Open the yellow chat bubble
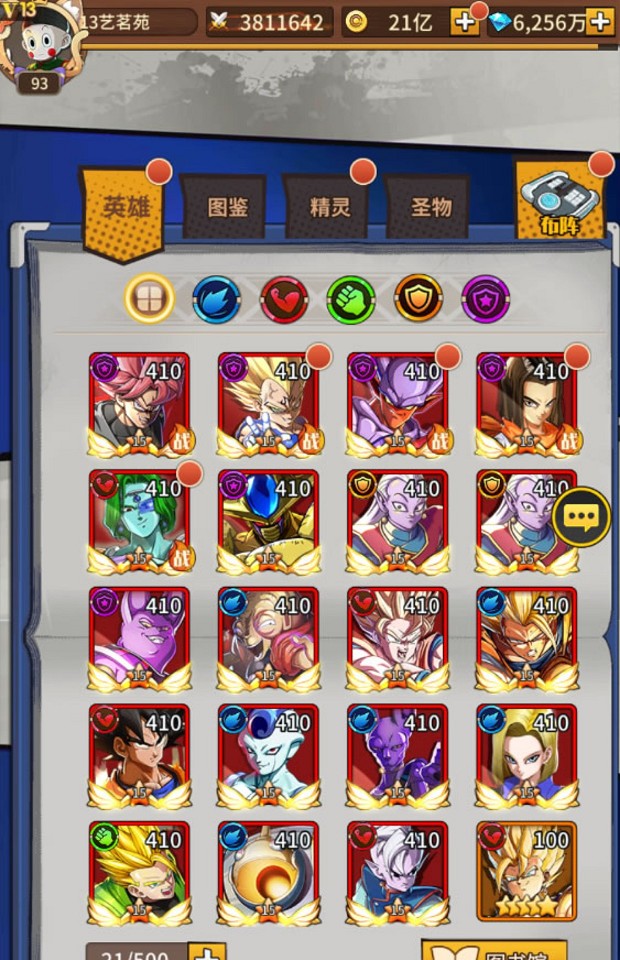The image size is (620, 960). point(581,517)
